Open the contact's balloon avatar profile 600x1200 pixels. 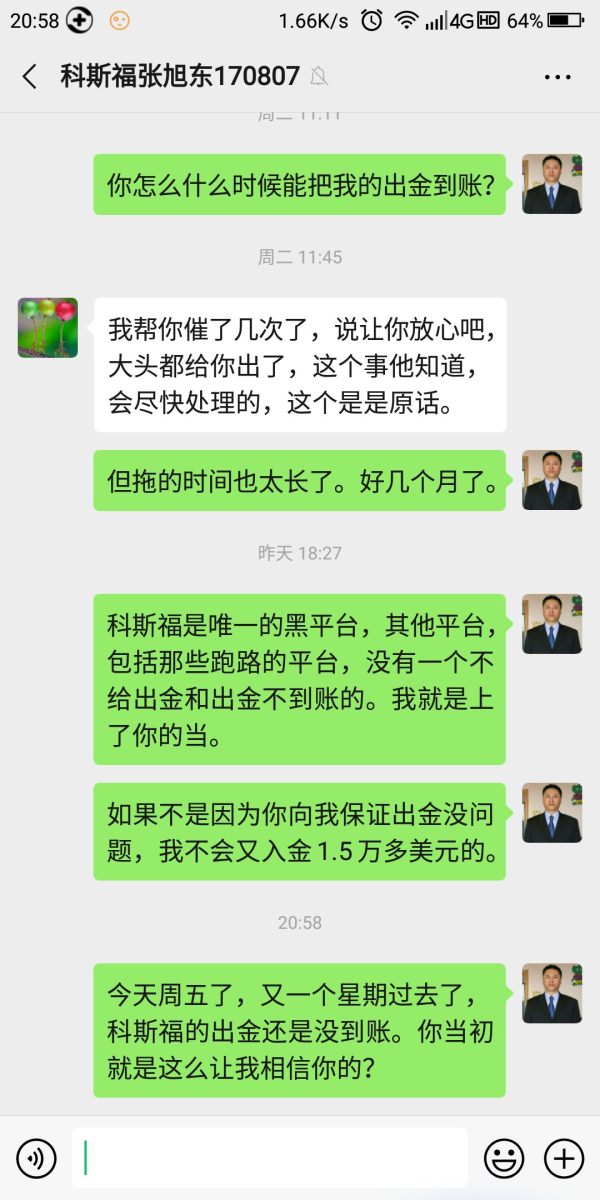pyautogui.click(x=48, y=328)
